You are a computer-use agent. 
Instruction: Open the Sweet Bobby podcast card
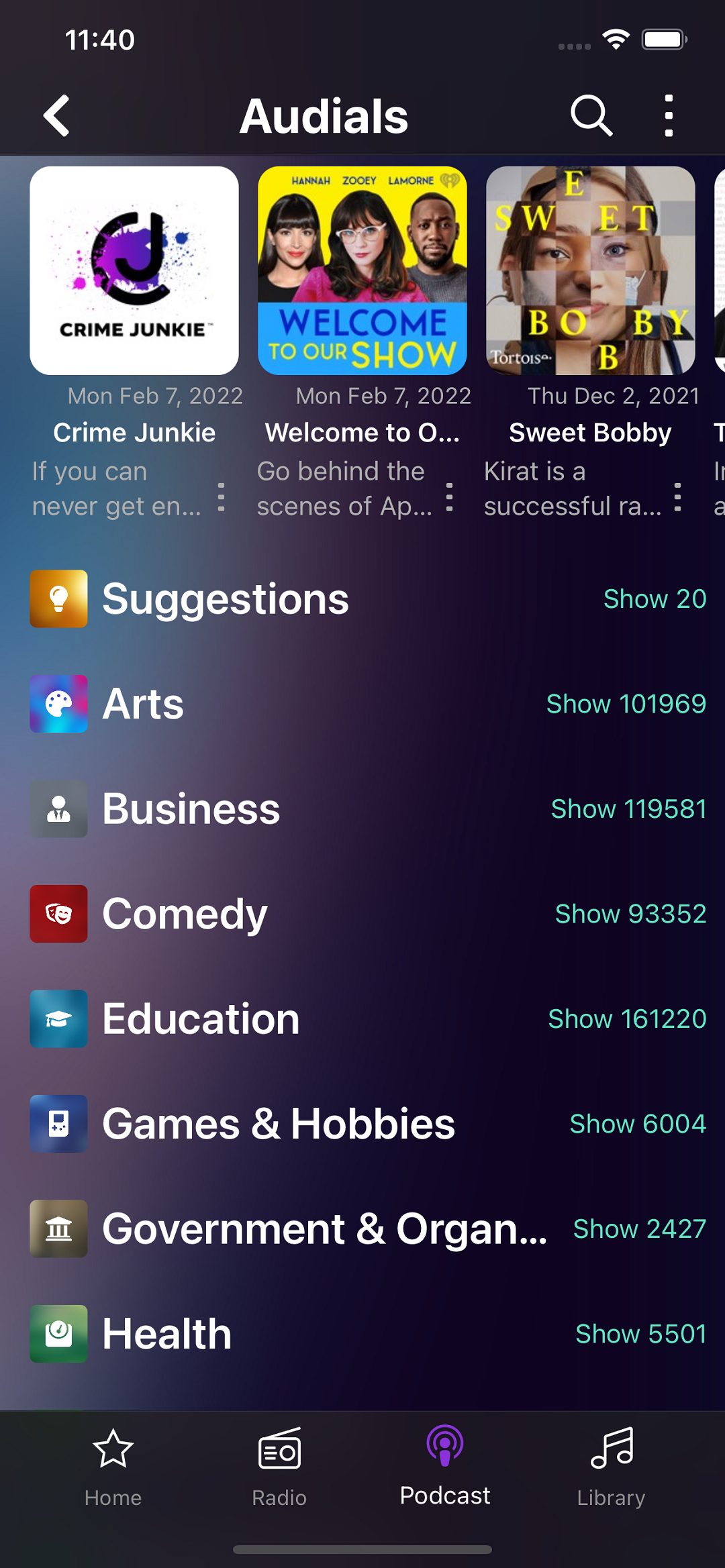coord(590,270)
